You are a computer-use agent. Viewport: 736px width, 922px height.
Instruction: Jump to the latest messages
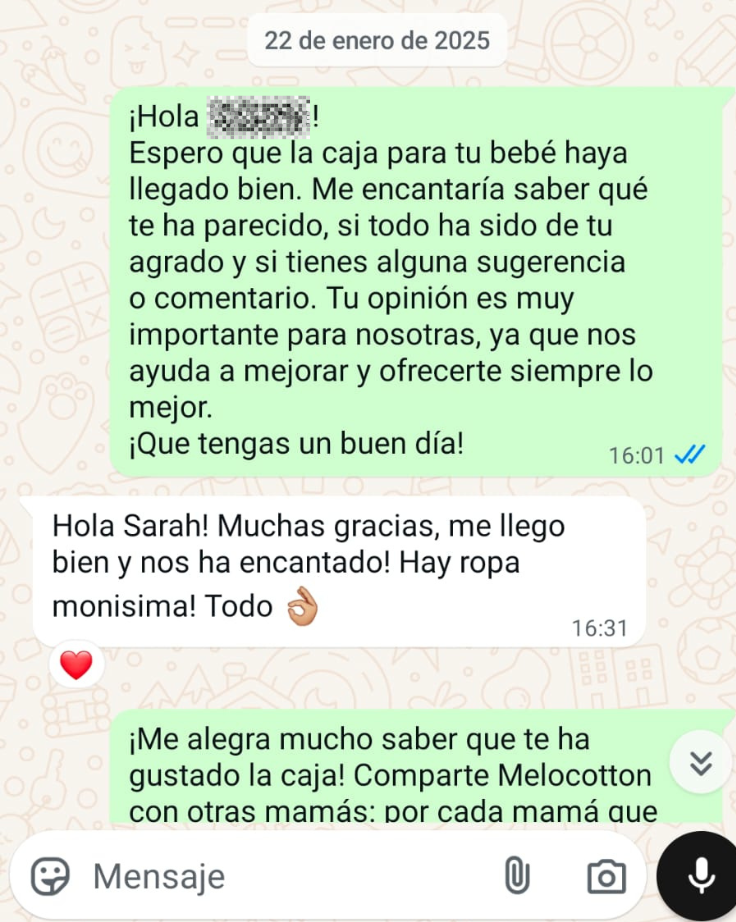click(x=702, y=763)
